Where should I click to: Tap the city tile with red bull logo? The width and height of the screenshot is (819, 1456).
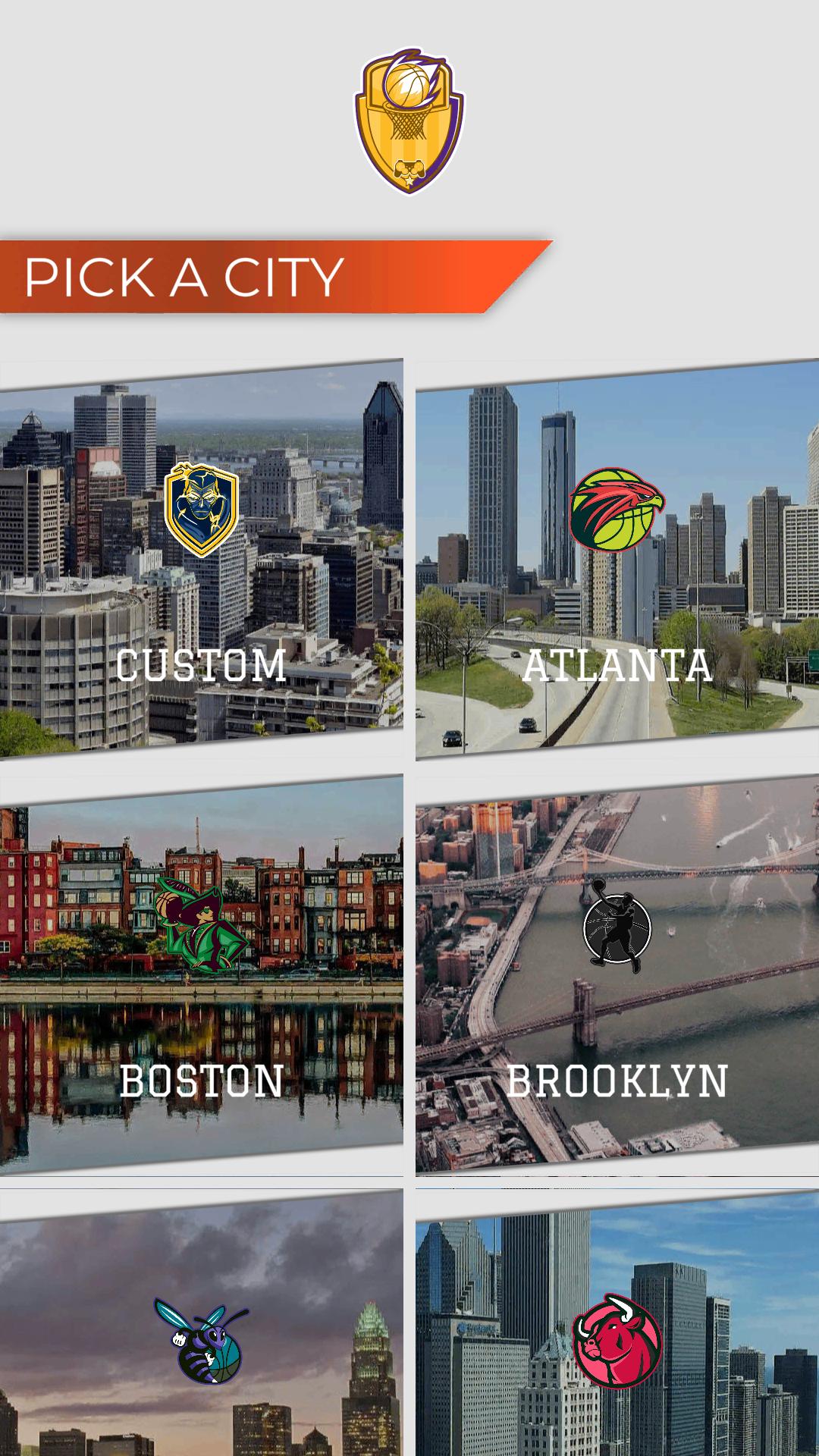point(617,1323)
